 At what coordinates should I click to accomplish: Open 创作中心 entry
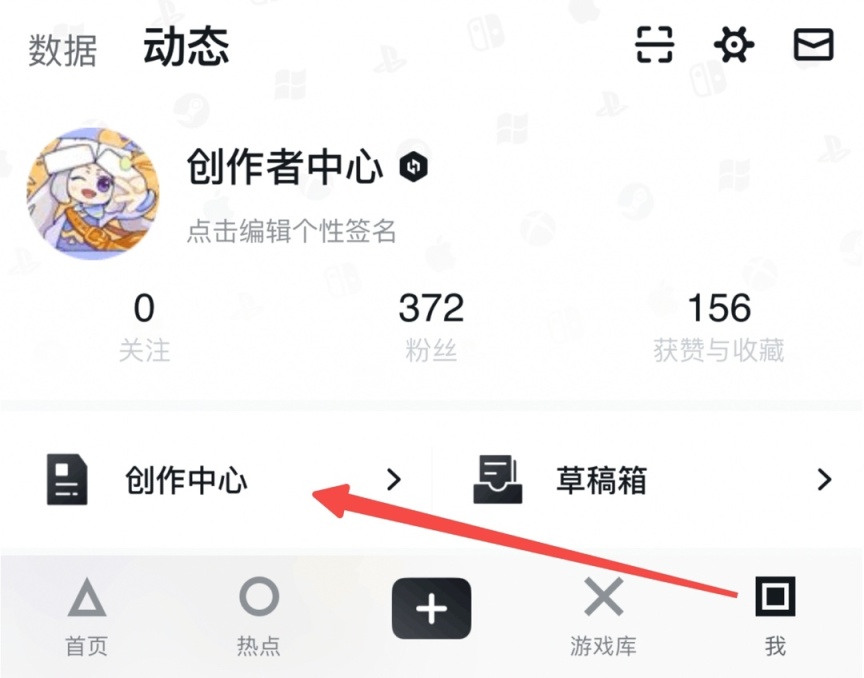click(222, 481)
